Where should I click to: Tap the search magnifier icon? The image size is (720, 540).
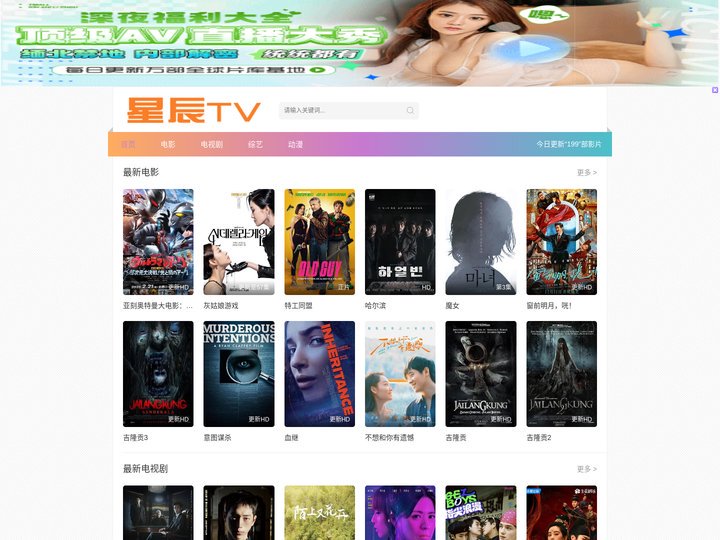[410, 111]
